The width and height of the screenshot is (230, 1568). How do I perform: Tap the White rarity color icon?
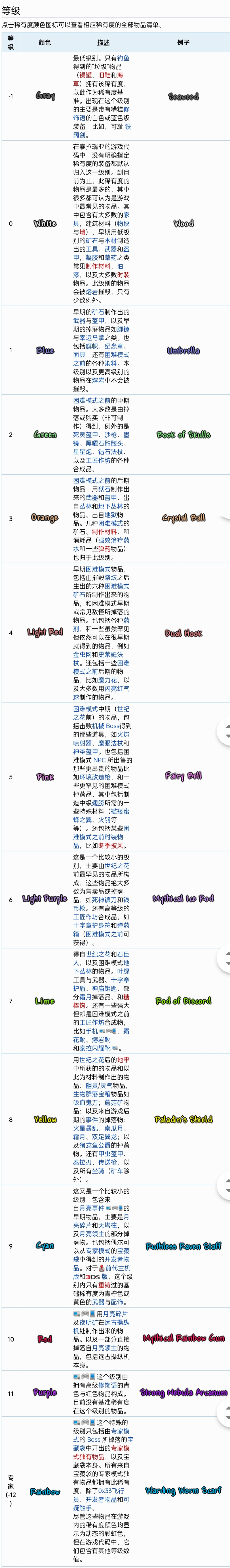[44, 223]
